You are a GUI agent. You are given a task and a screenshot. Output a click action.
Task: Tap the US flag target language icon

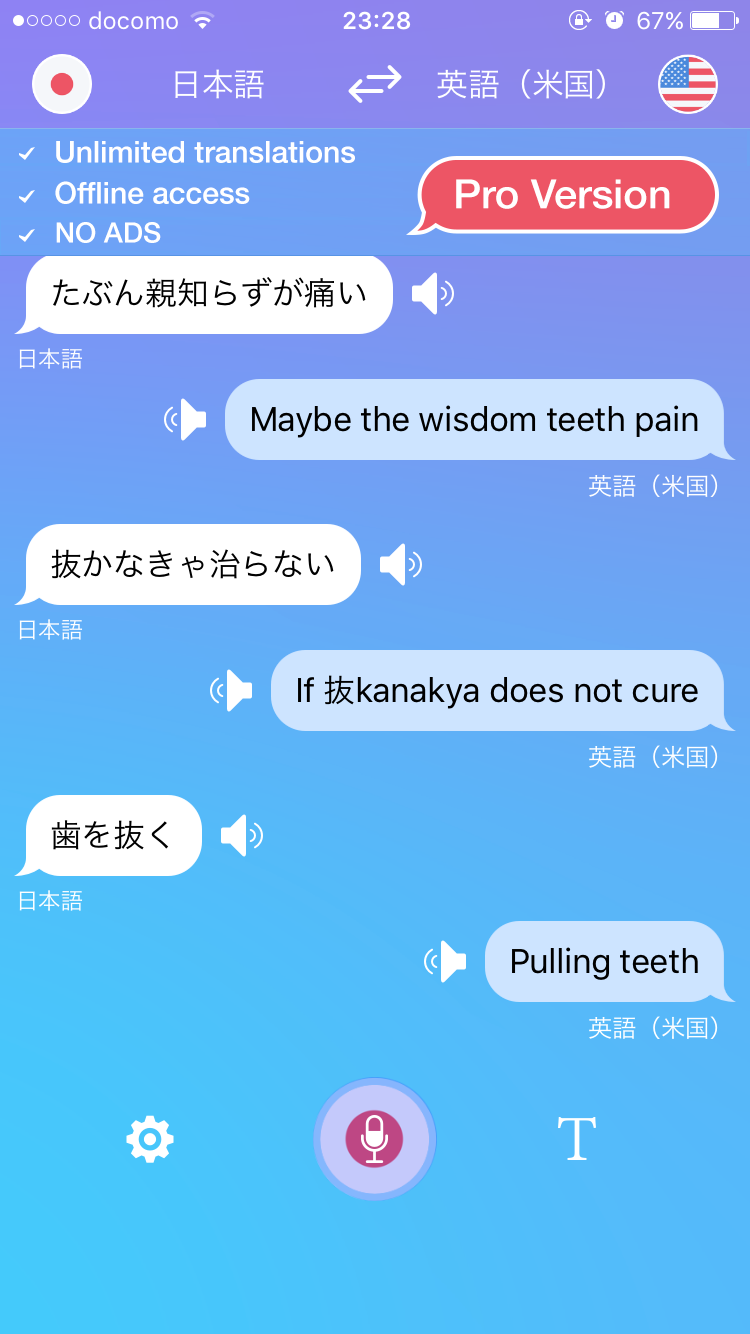(688, 84)
